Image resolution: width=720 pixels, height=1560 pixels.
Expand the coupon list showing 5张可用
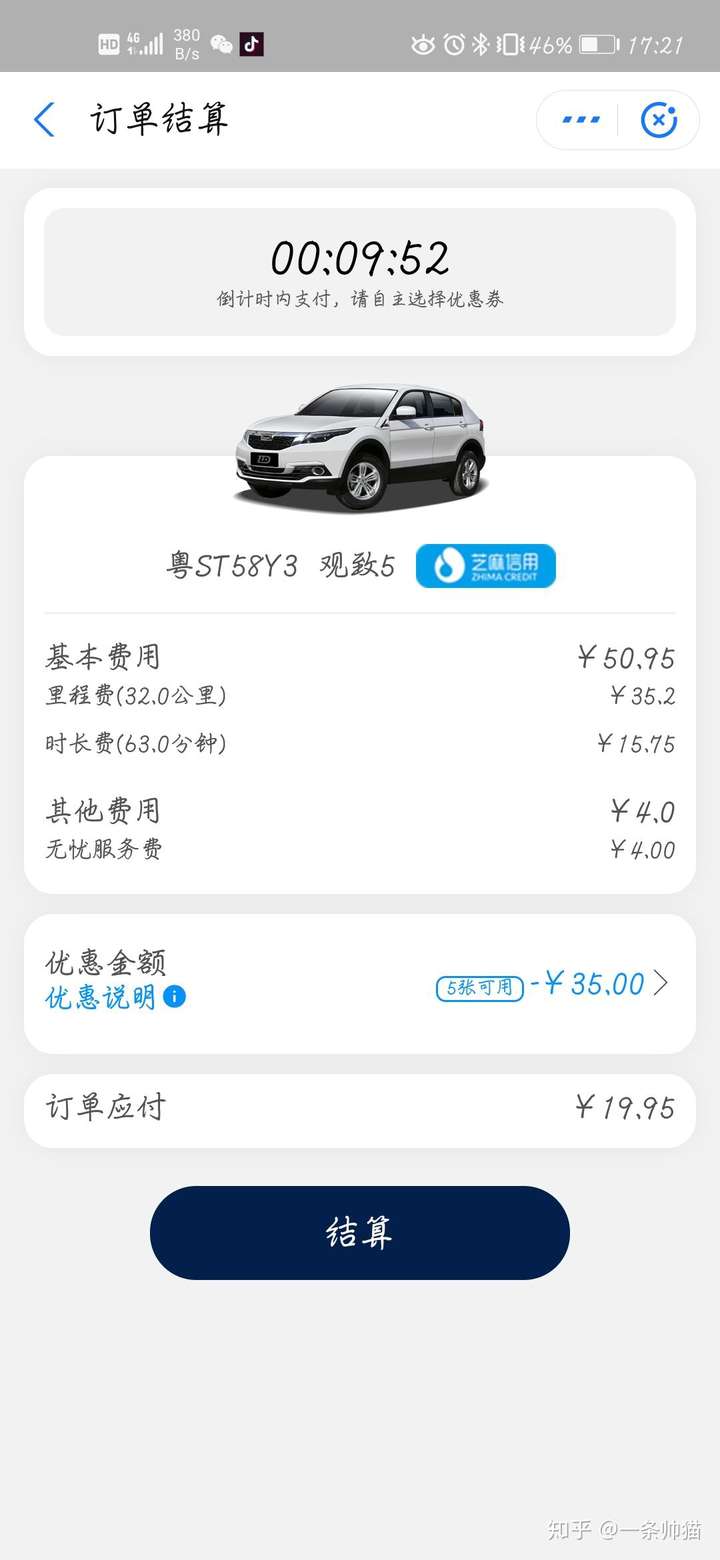coord(478,988)
